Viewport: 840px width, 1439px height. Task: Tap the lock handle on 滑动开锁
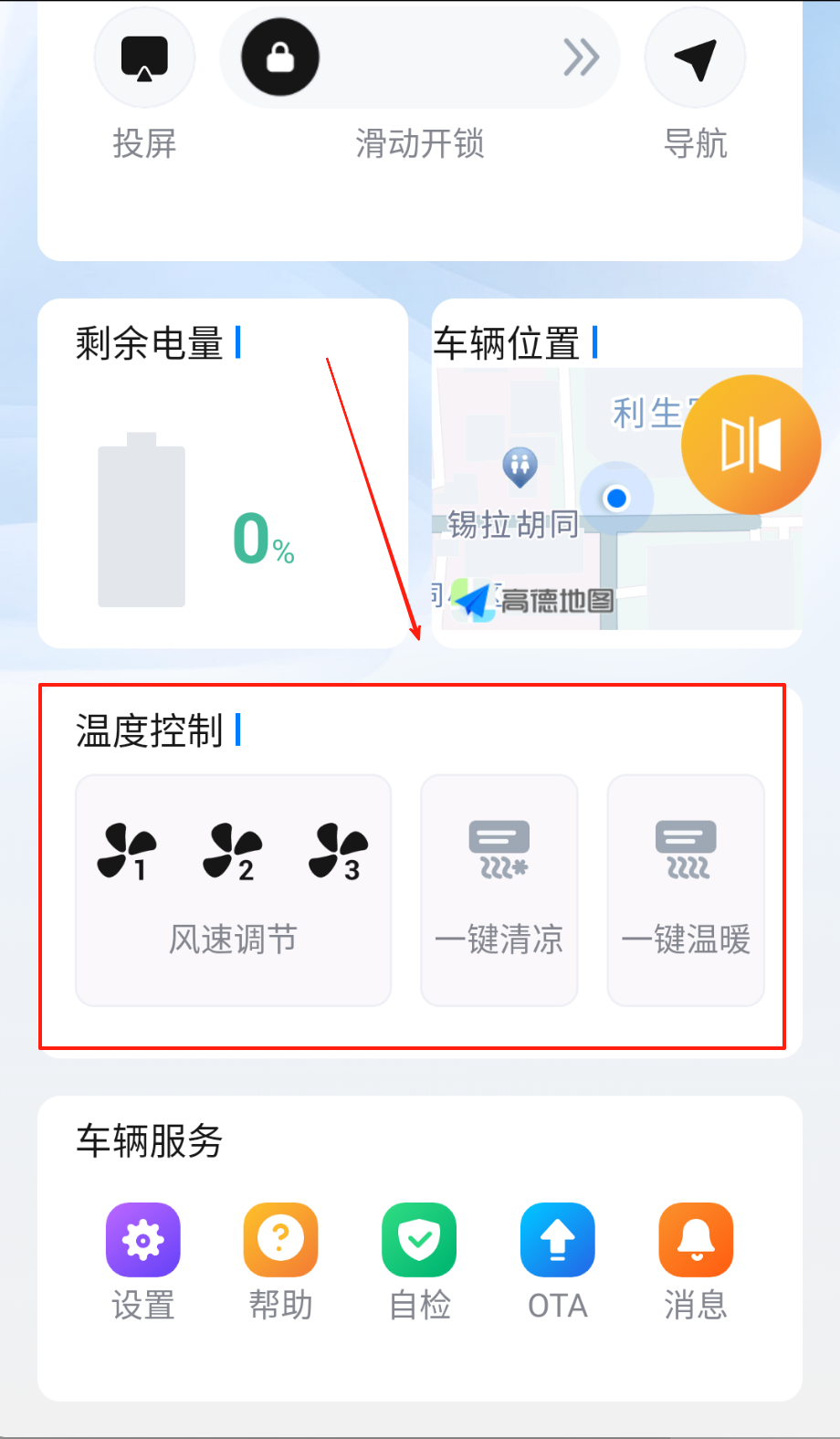click(280, 58)
